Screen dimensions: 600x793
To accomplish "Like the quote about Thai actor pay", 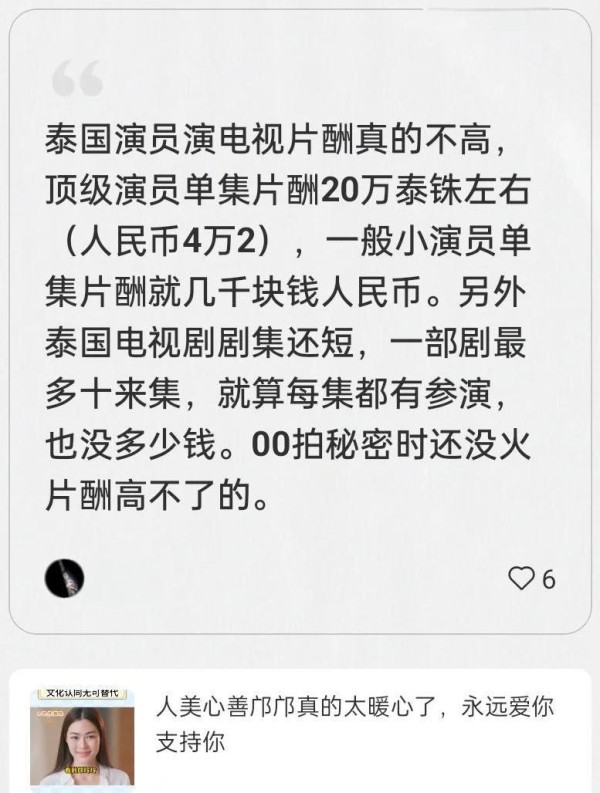I will (522, 578).
